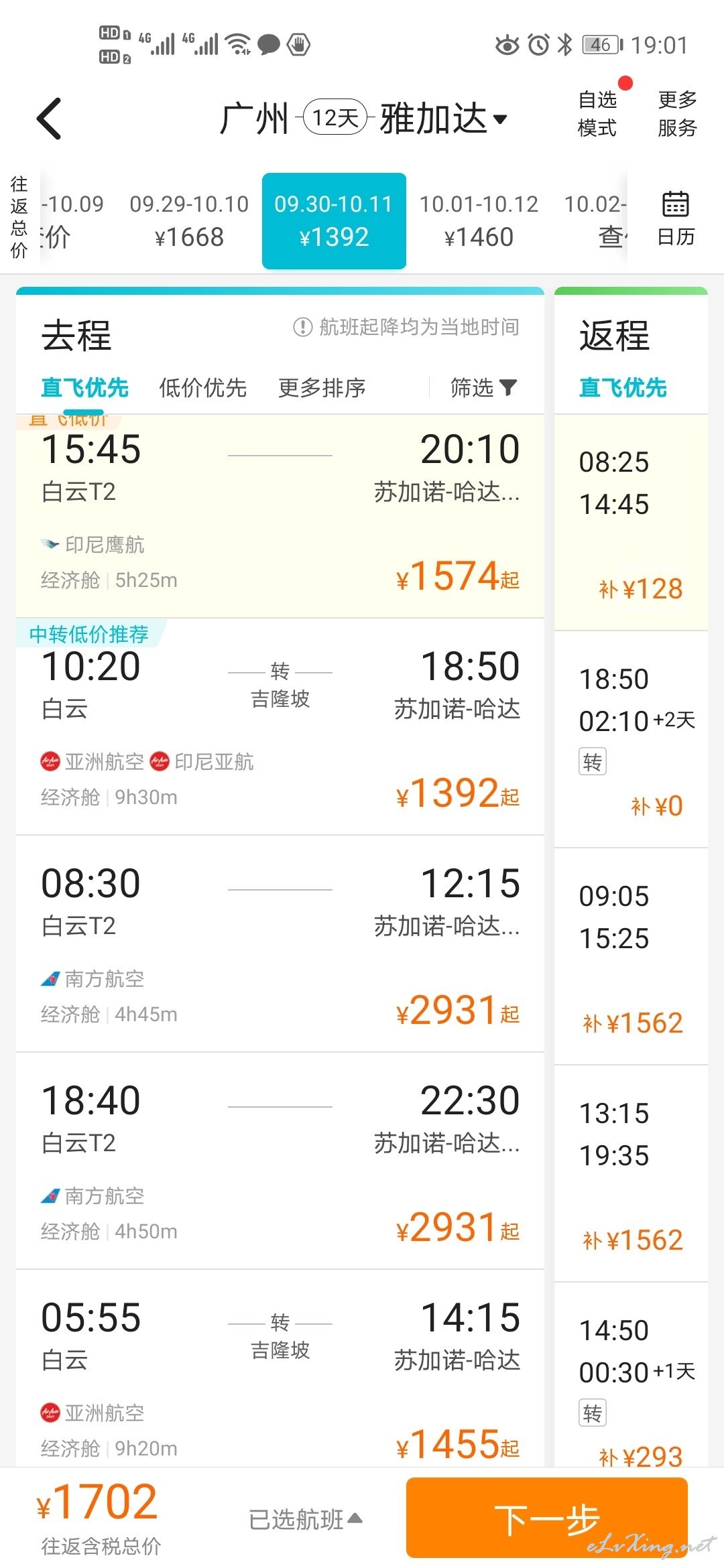724x1568 pixels.
Task: Select the 05:55 亚洲航空 flight via 吉隆坡
Action: click(x=280, y=1368)
